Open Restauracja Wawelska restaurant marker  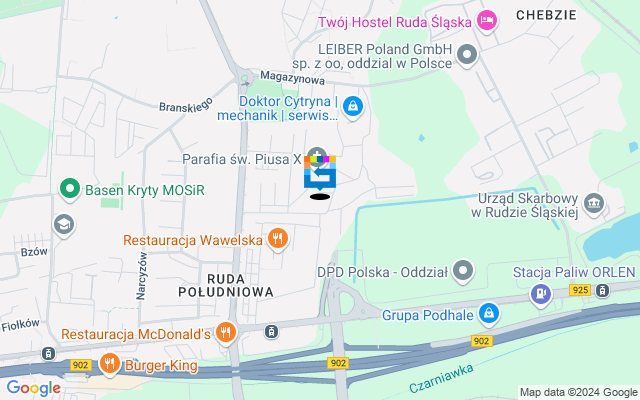click(x=277, y=239)
